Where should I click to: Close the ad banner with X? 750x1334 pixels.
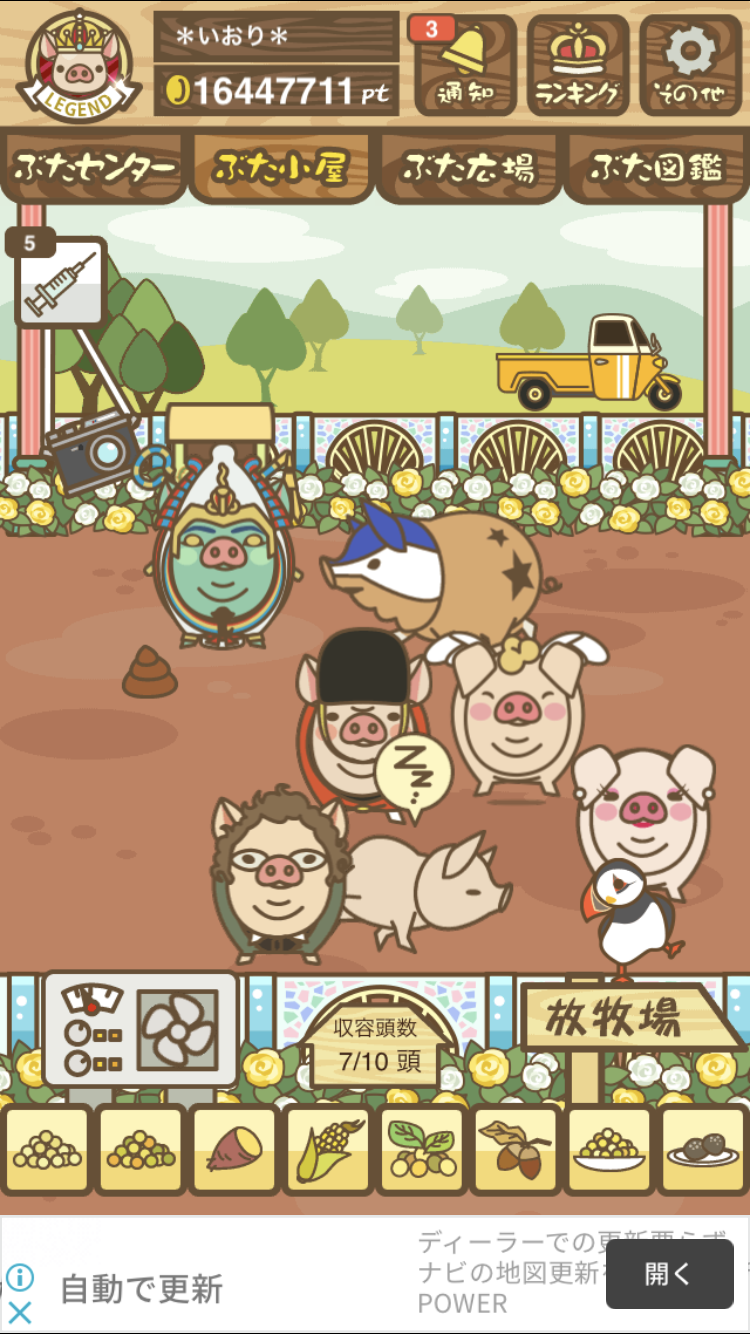point(19,1313)
